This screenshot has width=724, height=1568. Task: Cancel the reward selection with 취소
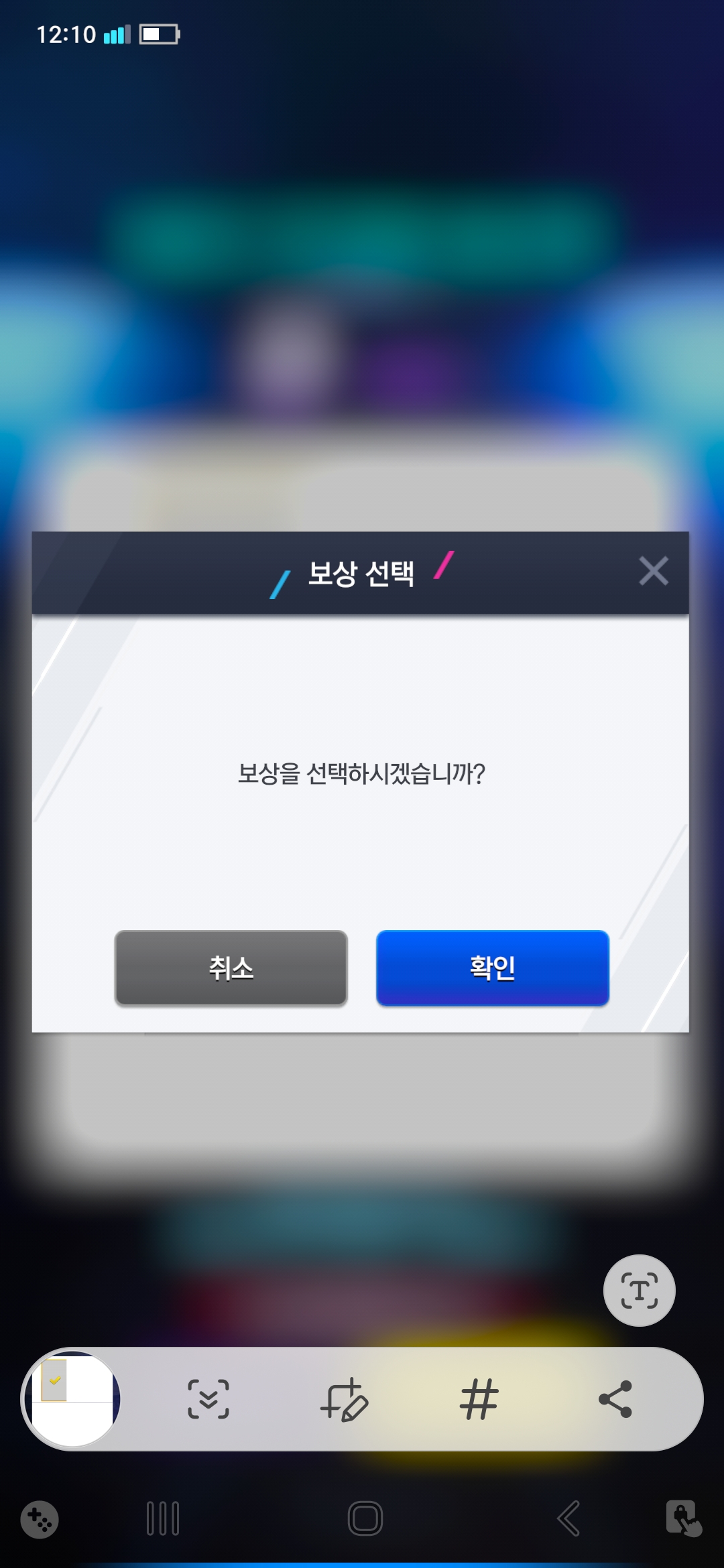click(x=231, y=968)
